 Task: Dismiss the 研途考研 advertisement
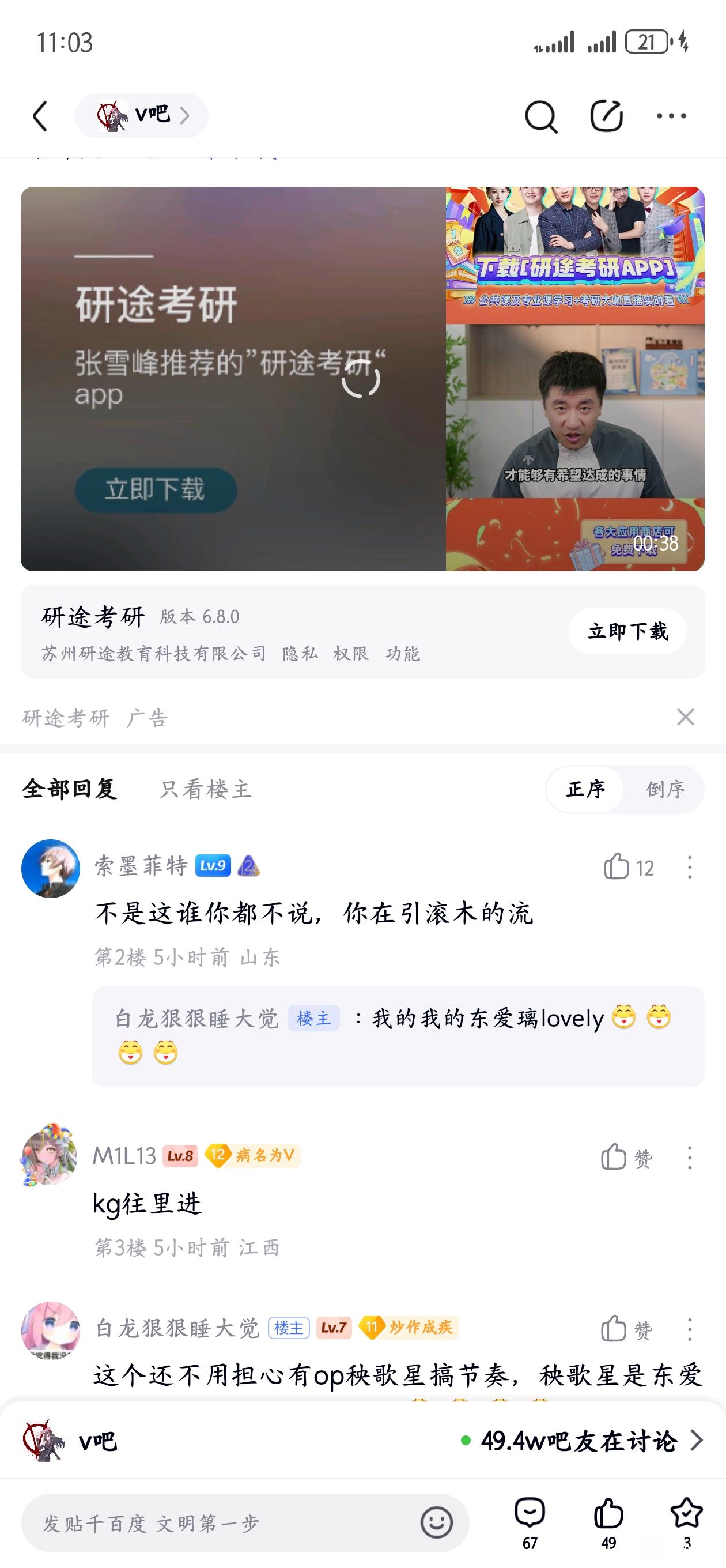(685, 717)
